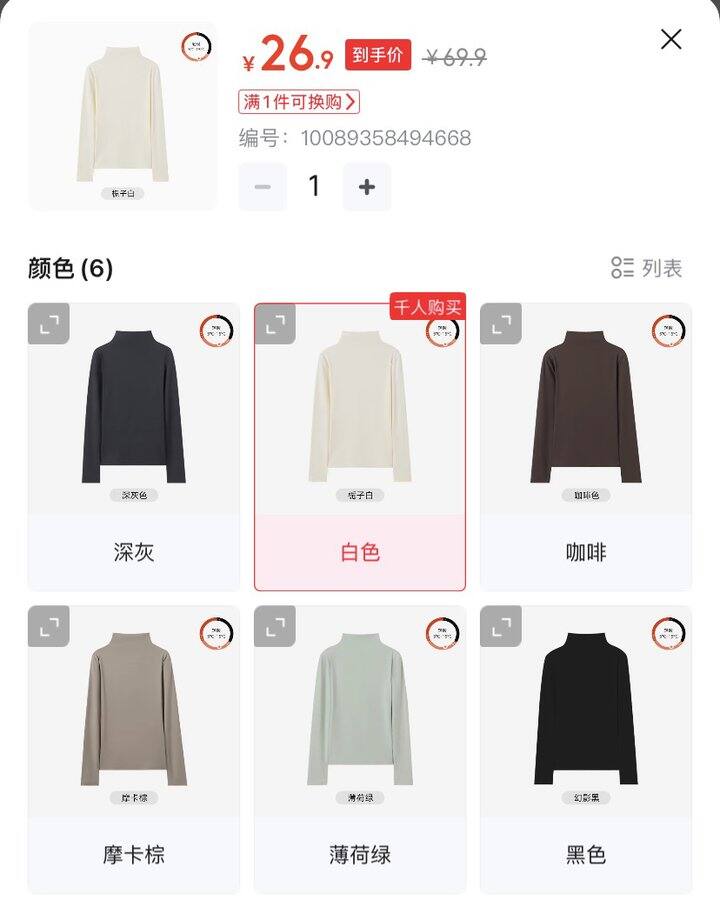
Task: Select the 咖啡 color option
Action: [585, 548]
